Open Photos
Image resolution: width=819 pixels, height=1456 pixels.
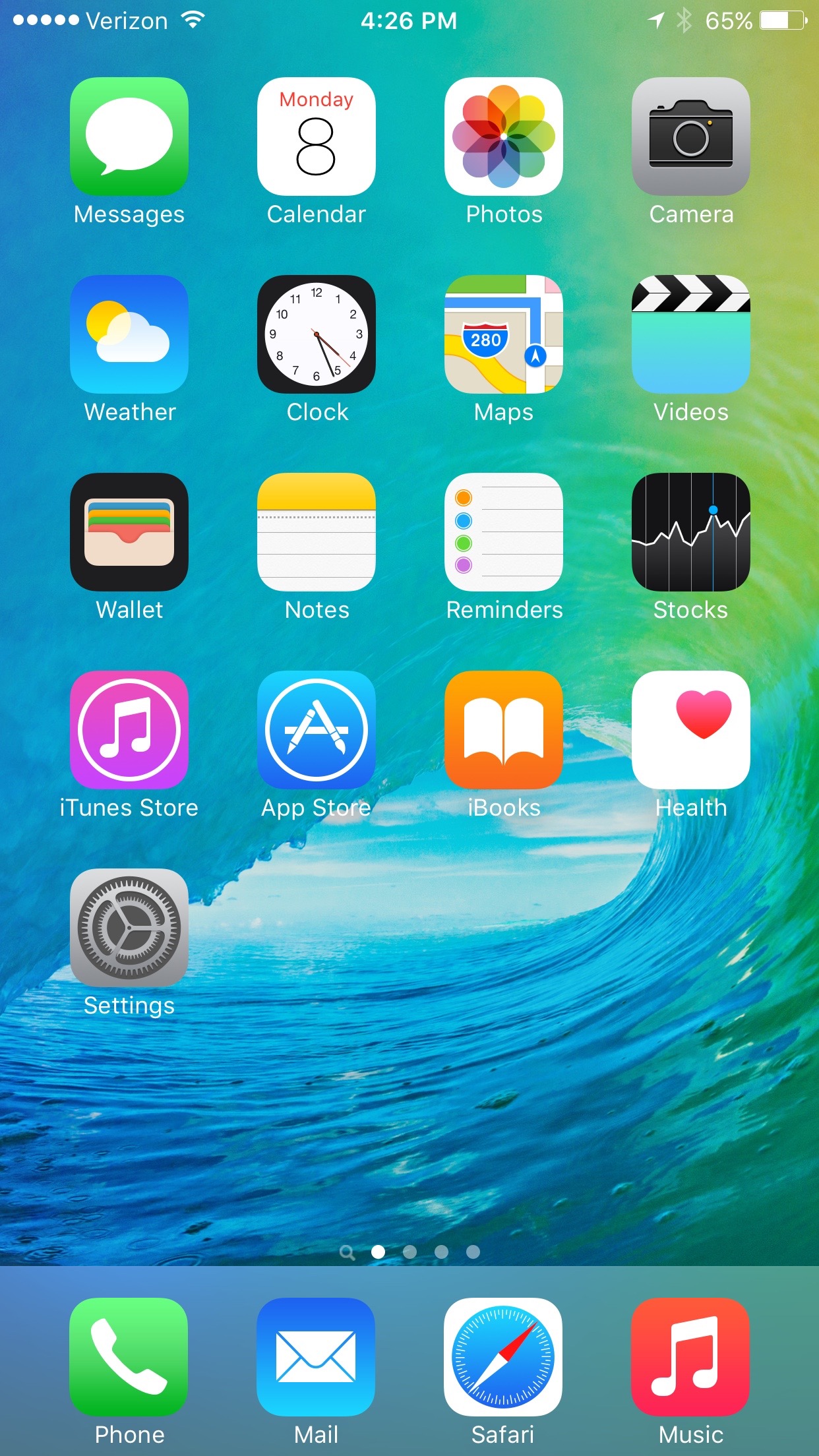504,136
